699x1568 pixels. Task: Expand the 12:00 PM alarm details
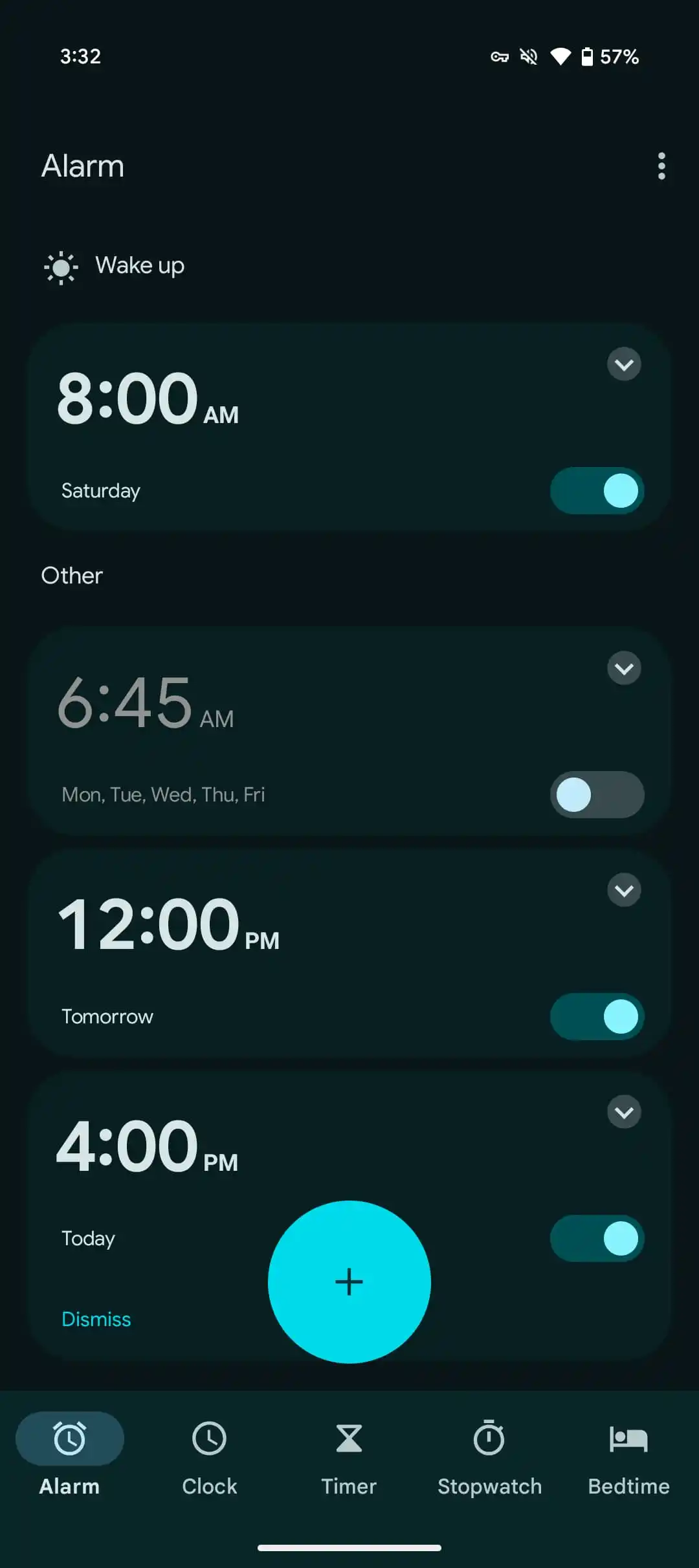click(624, 891)
